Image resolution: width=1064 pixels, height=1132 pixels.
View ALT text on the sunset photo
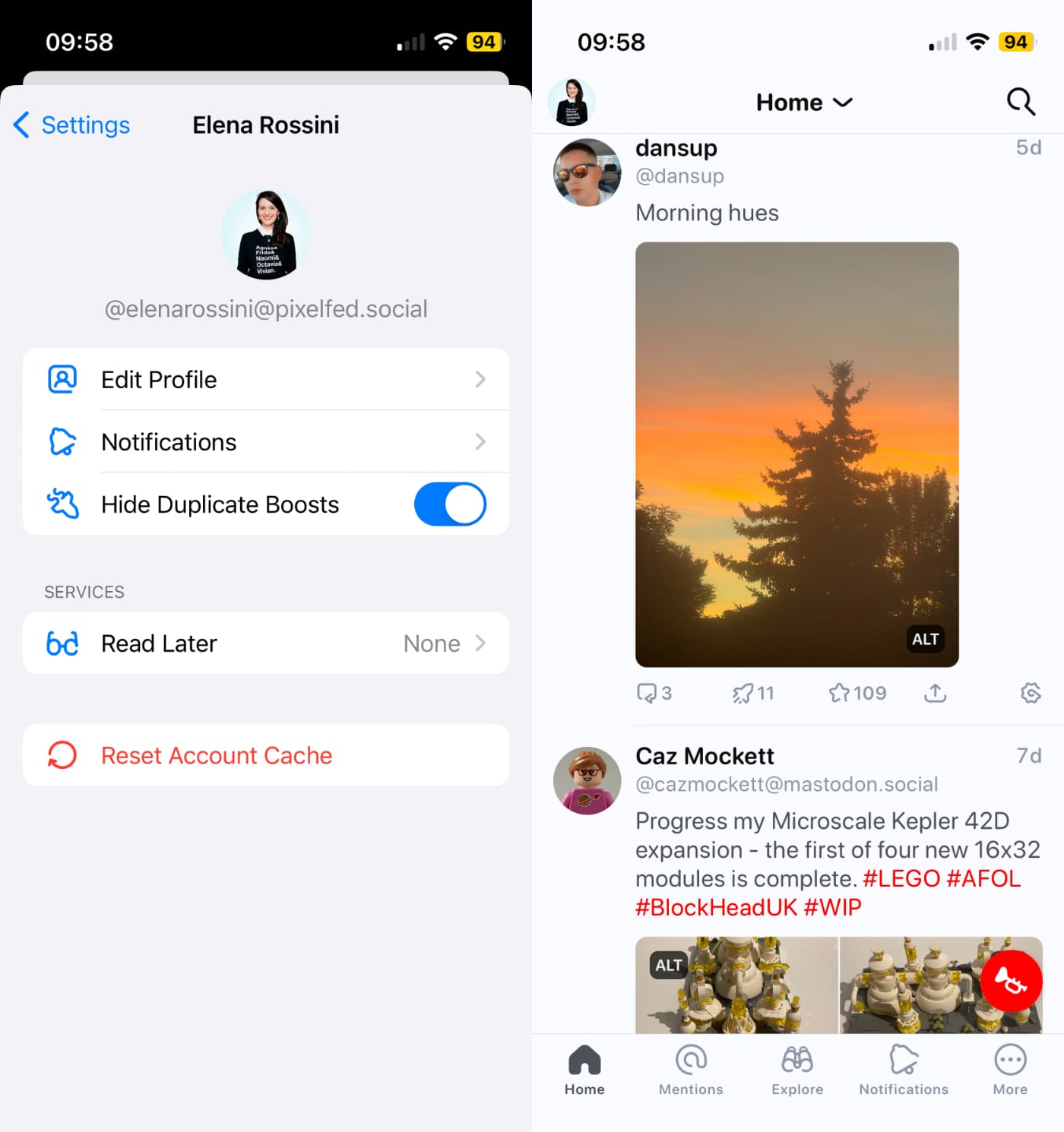coord(925,639)
